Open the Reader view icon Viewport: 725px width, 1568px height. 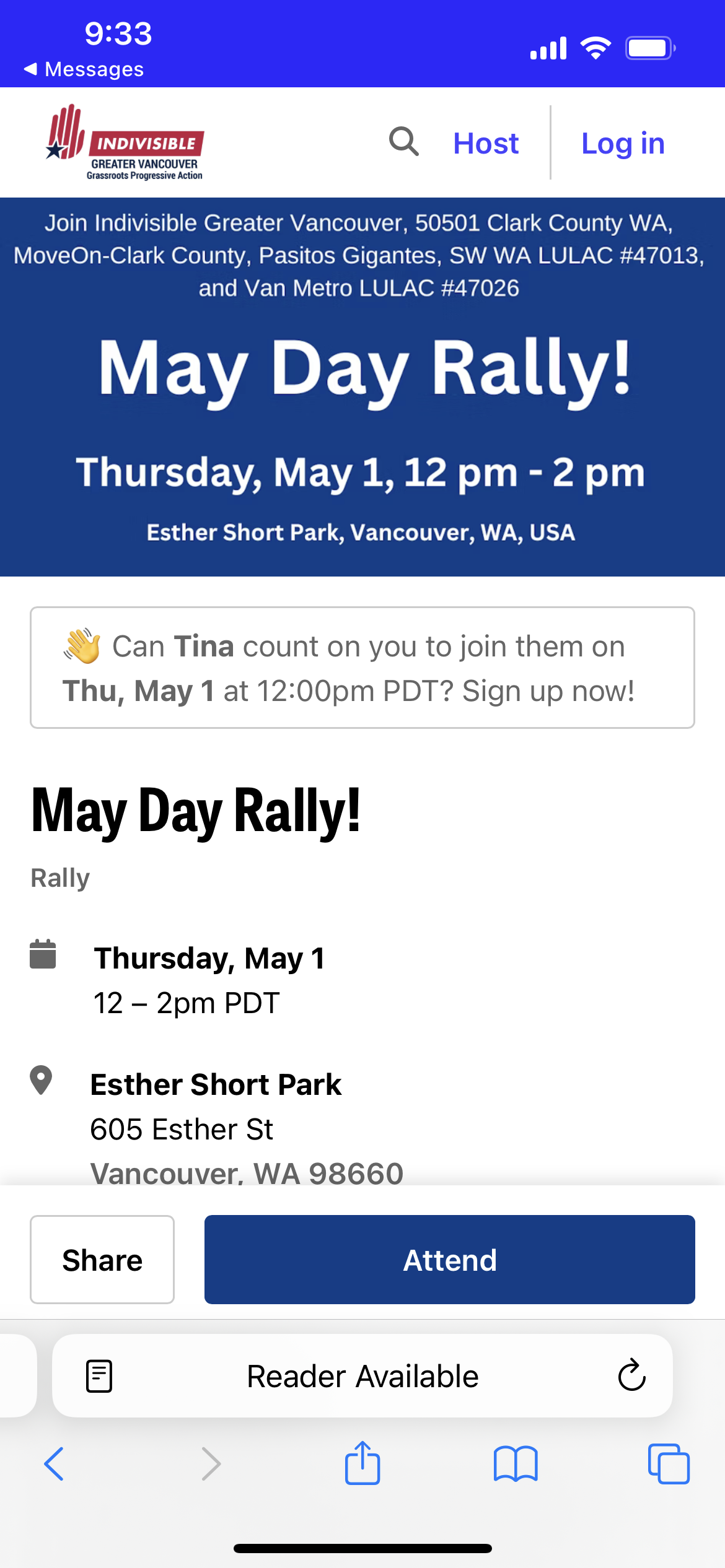[99, 1376]
